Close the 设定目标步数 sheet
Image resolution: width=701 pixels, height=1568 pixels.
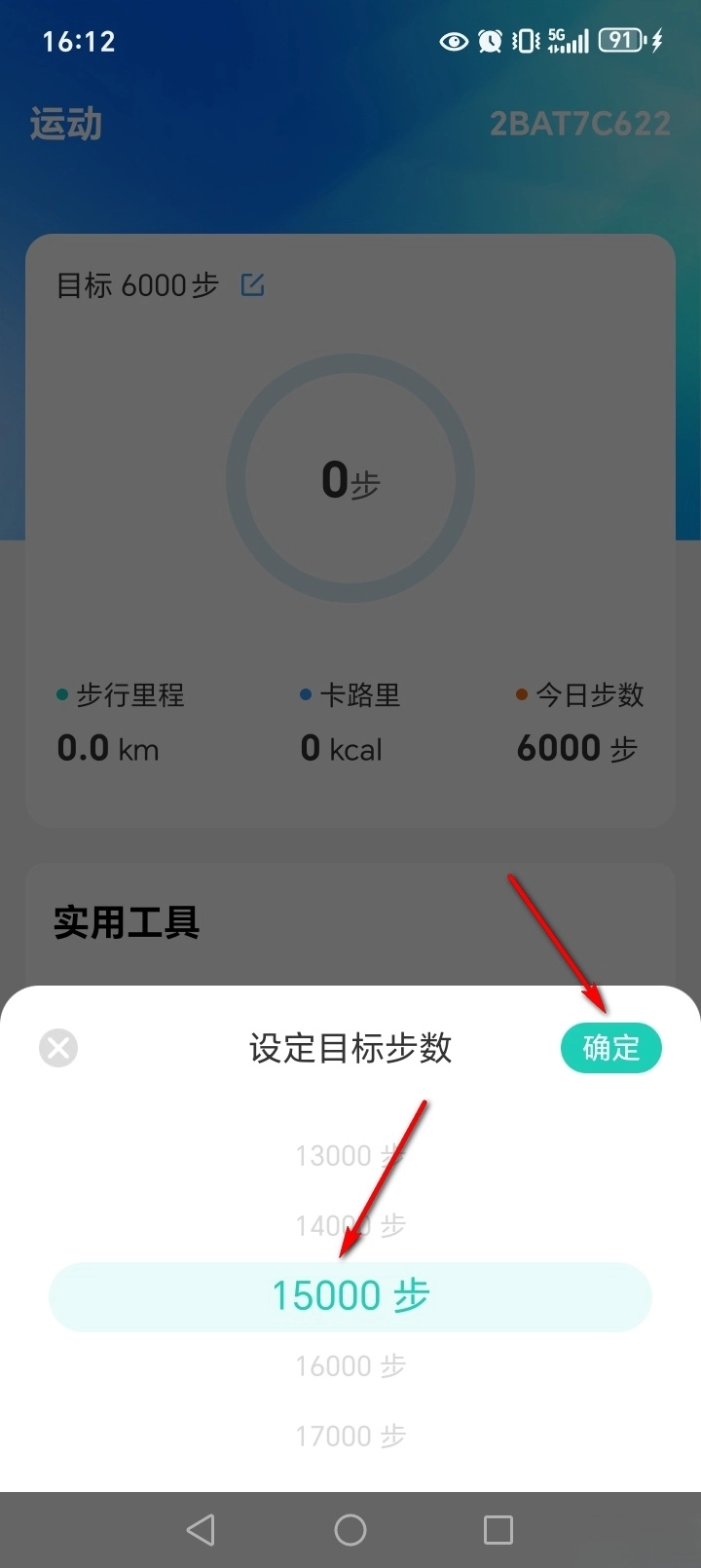pyautogui.click(x=58, y=1048)
